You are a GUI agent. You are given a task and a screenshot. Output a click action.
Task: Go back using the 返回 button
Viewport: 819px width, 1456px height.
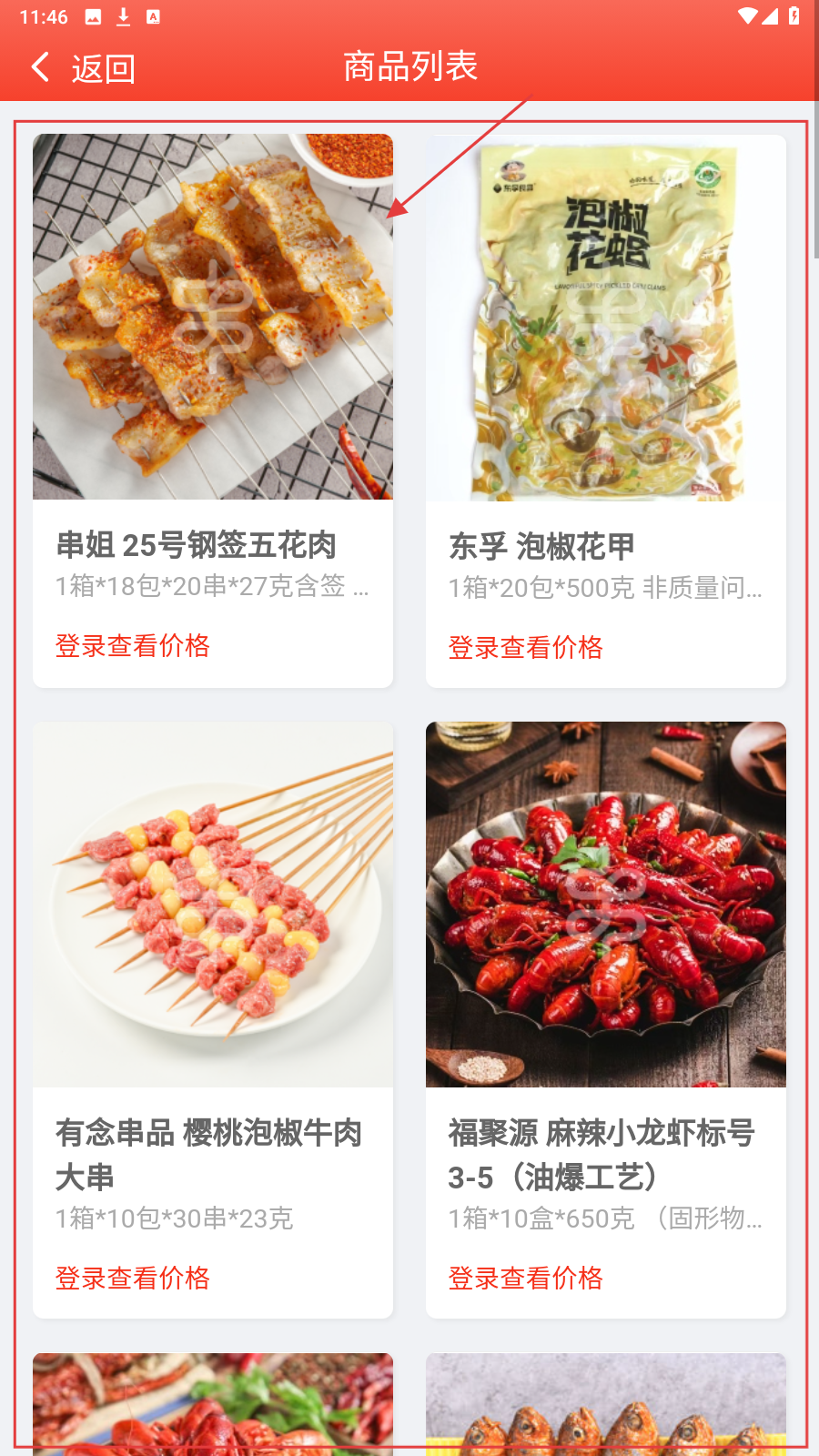click(84, 68)
